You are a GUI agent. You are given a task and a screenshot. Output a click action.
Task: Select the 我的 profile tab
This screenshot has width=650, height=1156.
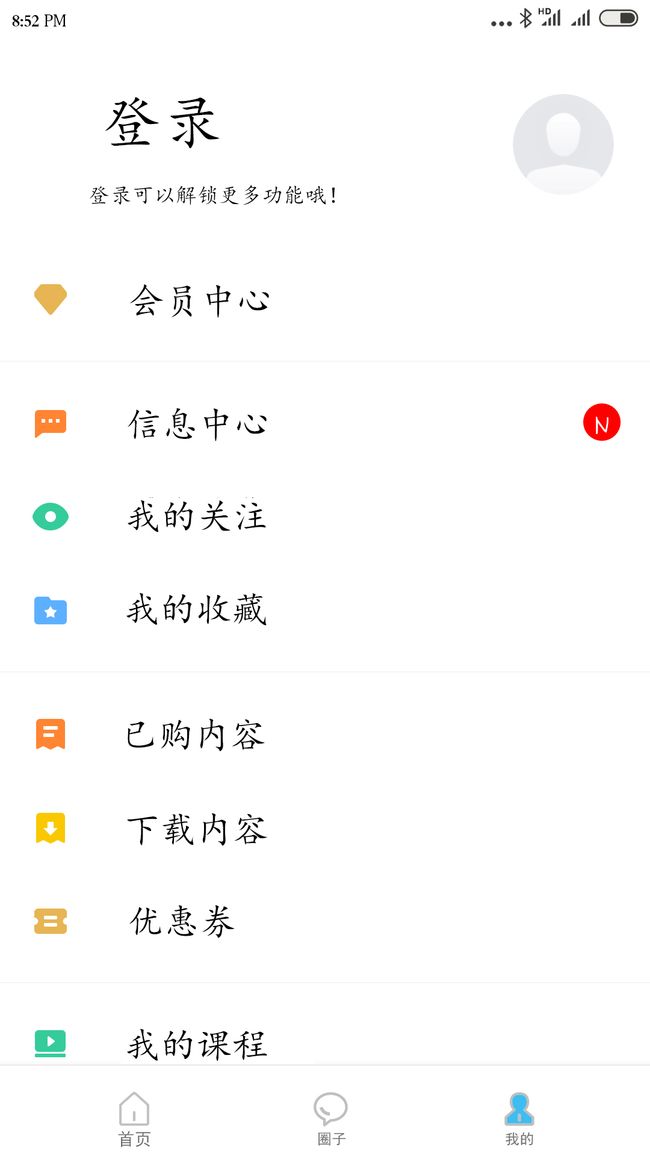point(520,1119)
